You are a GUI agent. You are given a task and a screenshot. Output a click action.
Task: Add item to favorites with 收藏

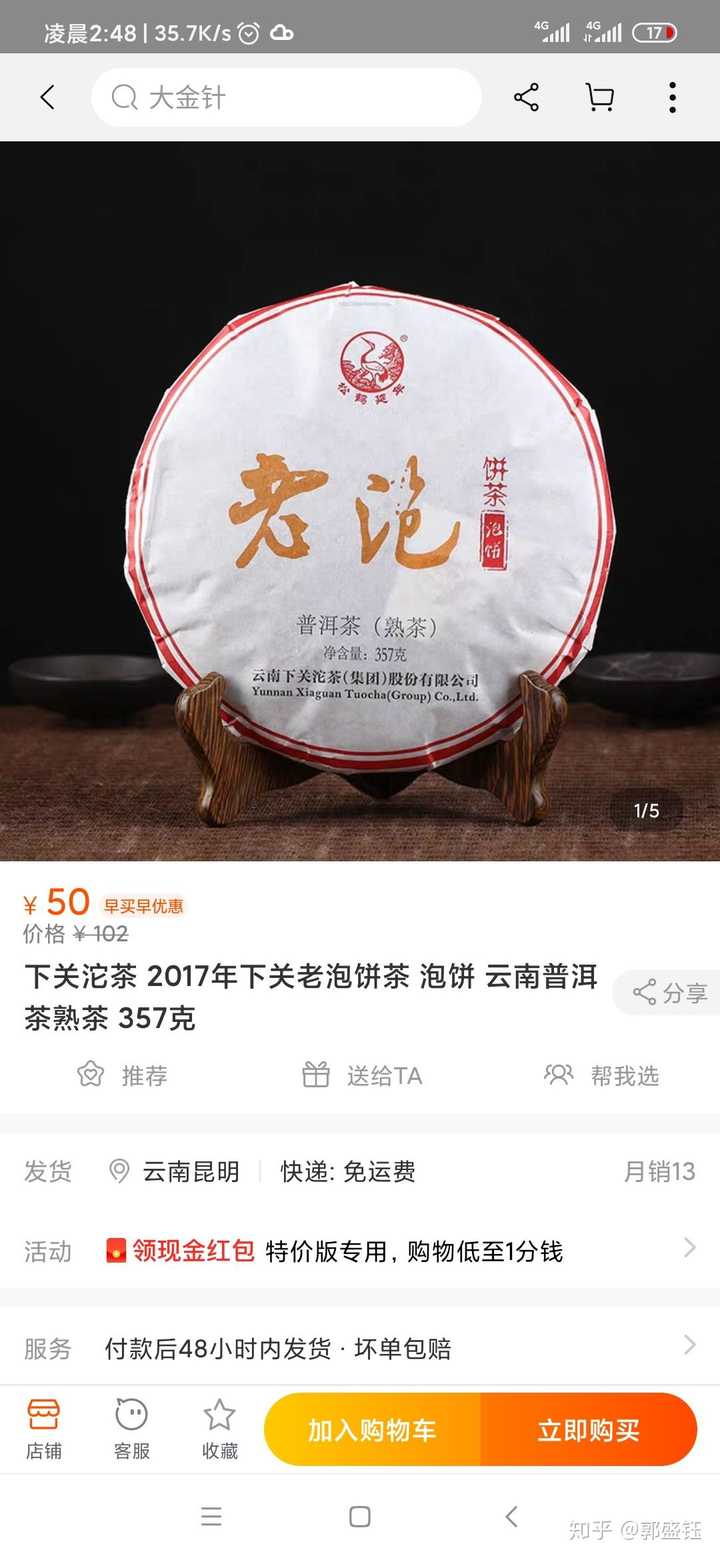click(220, 1430)
